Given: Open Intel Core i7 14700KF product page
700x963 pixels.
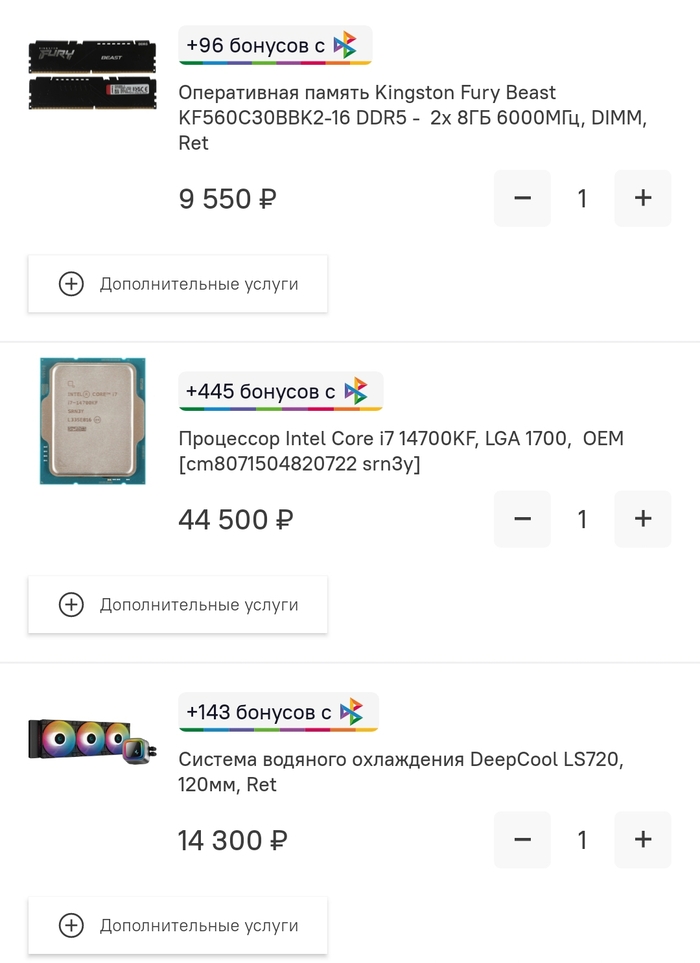Looking at the screenshot, I should [400, 451].
